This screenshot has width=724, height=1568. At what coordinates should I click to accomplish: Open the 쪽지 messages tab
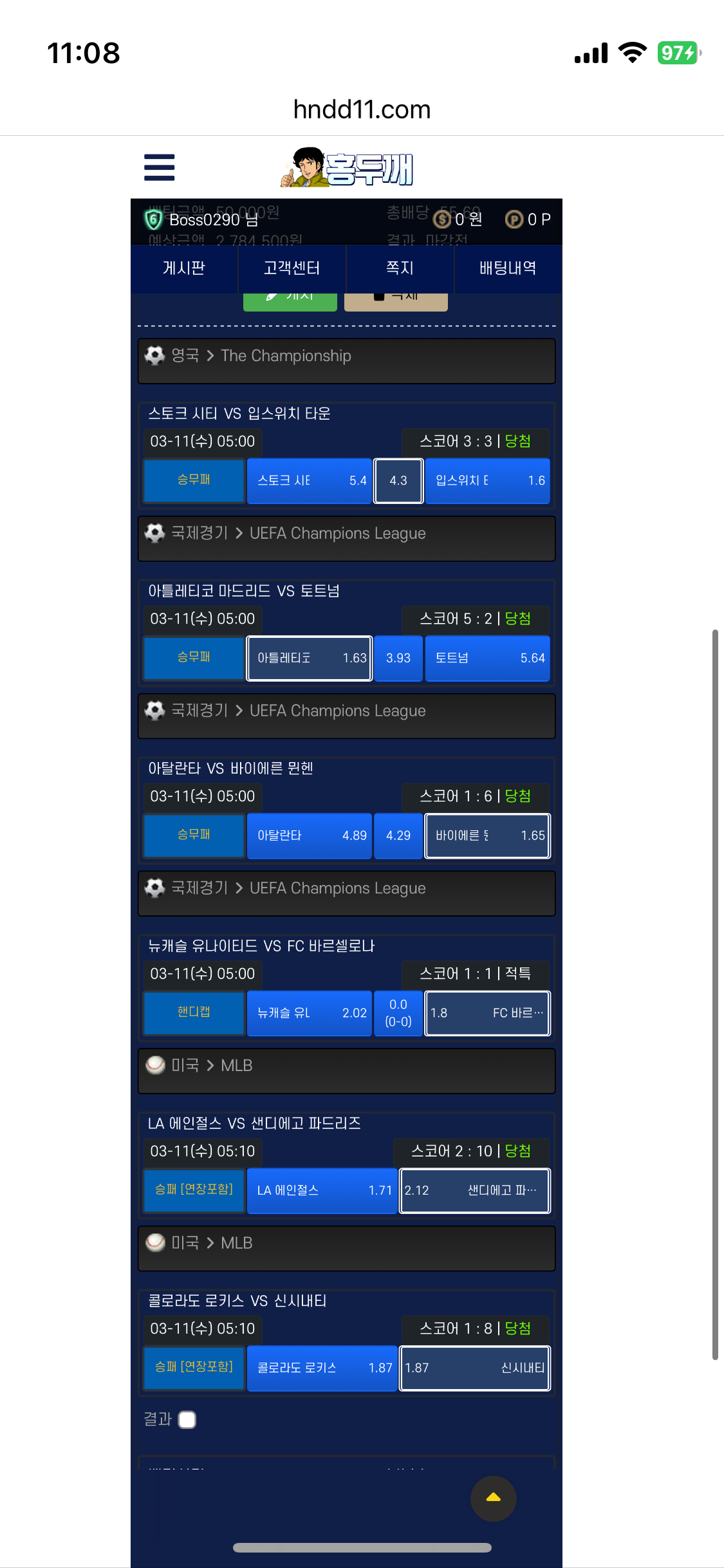[400, 268]
